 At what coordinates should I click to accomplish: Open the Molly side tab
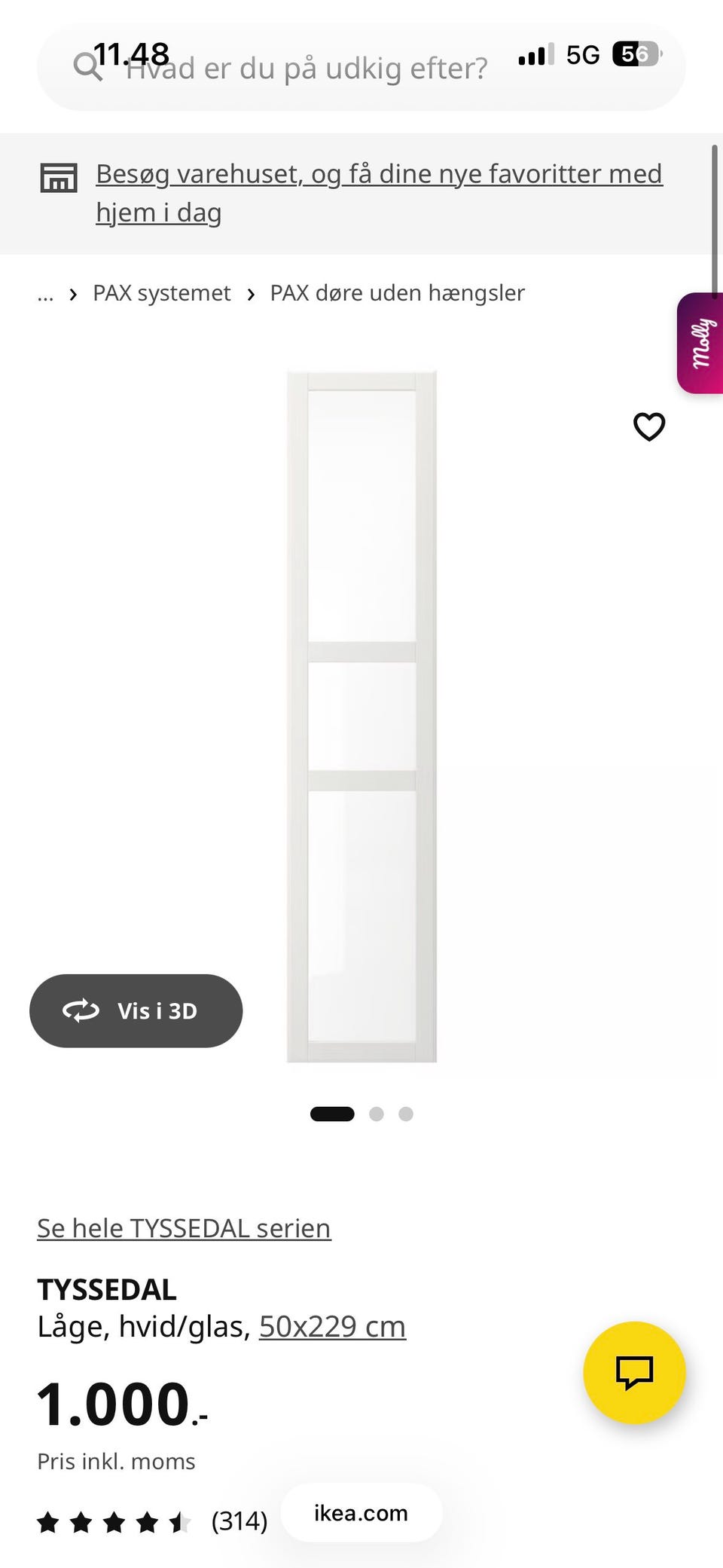pyautogui.click(x=700, y=343)
